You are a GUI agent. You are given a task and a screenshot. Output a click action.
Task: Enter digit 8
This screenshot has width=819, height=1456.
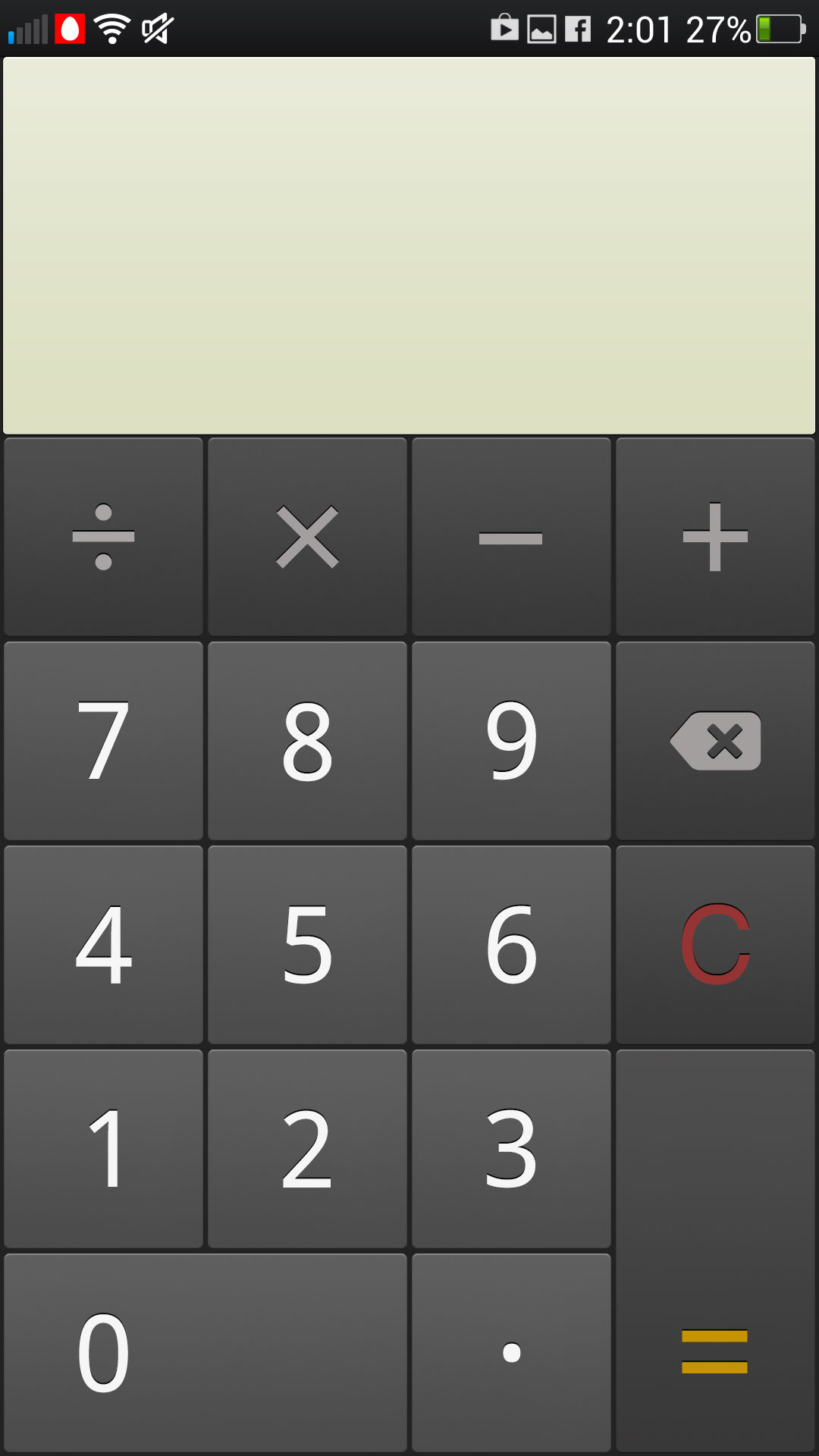tap(307, 741)
